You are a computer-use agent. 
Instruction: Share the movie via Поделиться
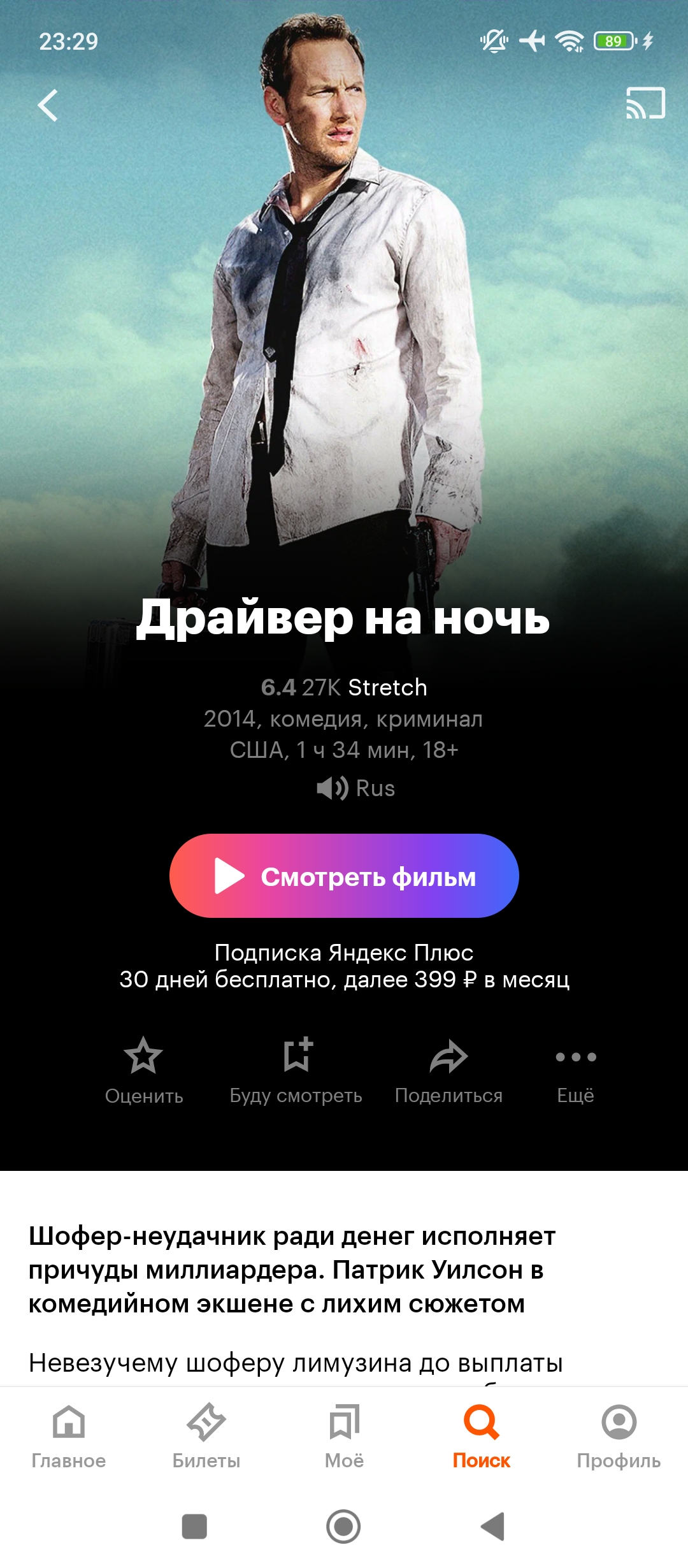(449, 1071)
